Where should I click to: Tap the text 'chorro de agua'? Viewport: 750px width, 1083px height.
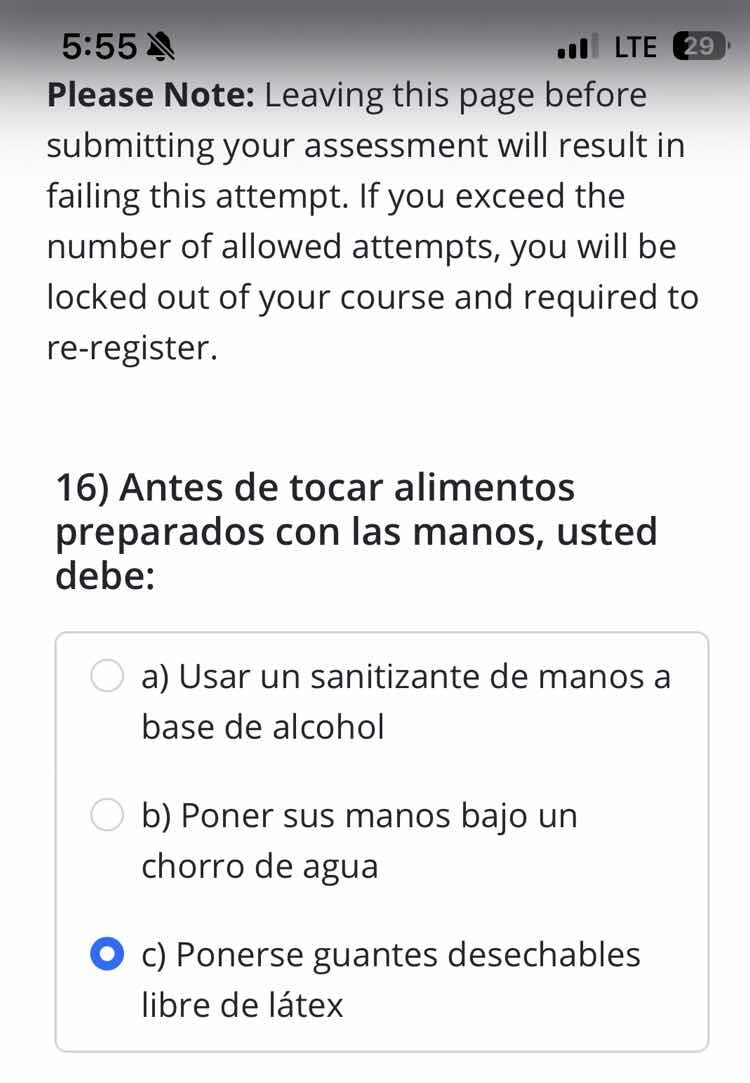pos(260,865)
